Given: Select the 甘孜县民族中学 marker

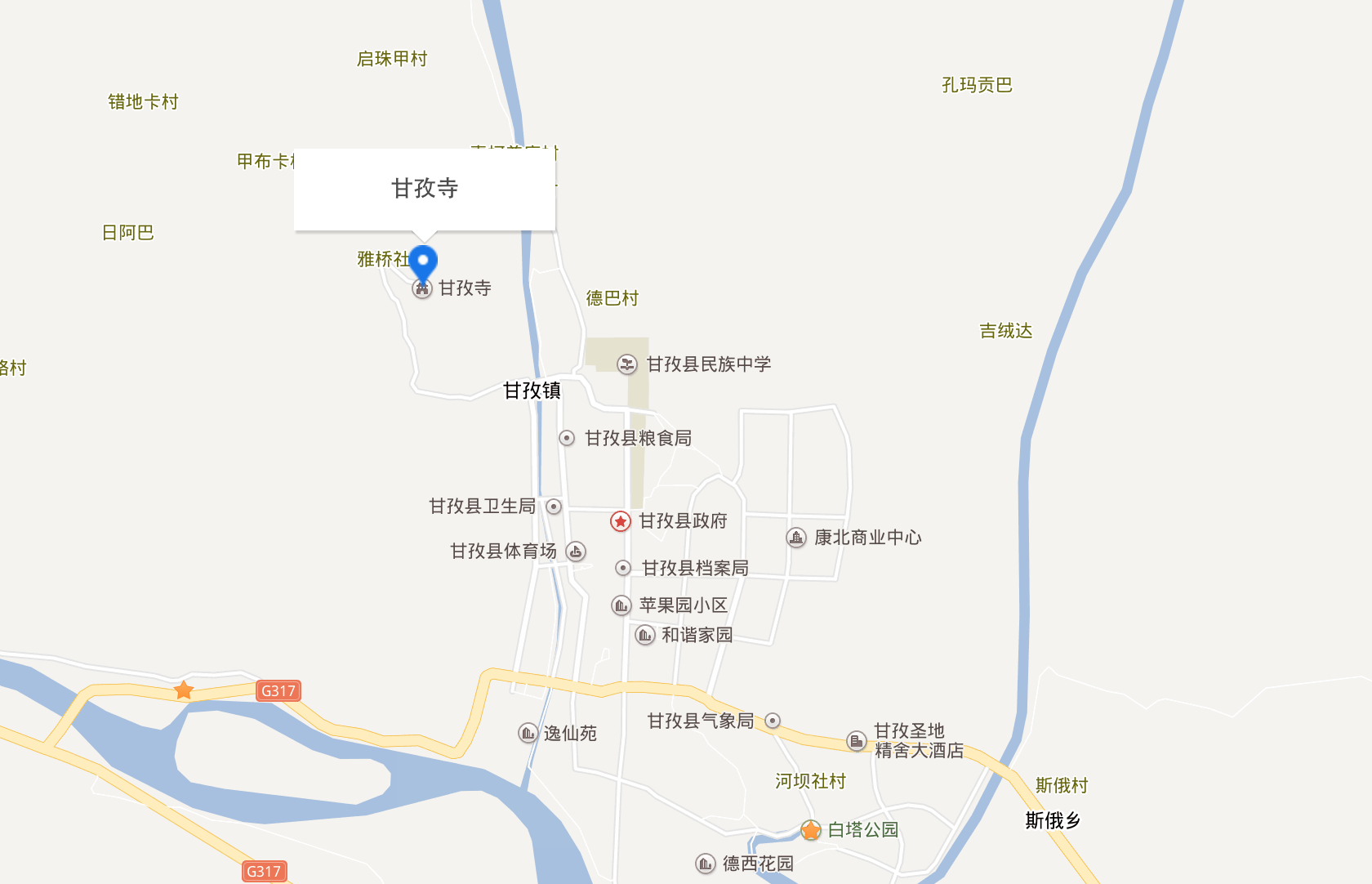Looking at the screenshot, I should (627, 364).
